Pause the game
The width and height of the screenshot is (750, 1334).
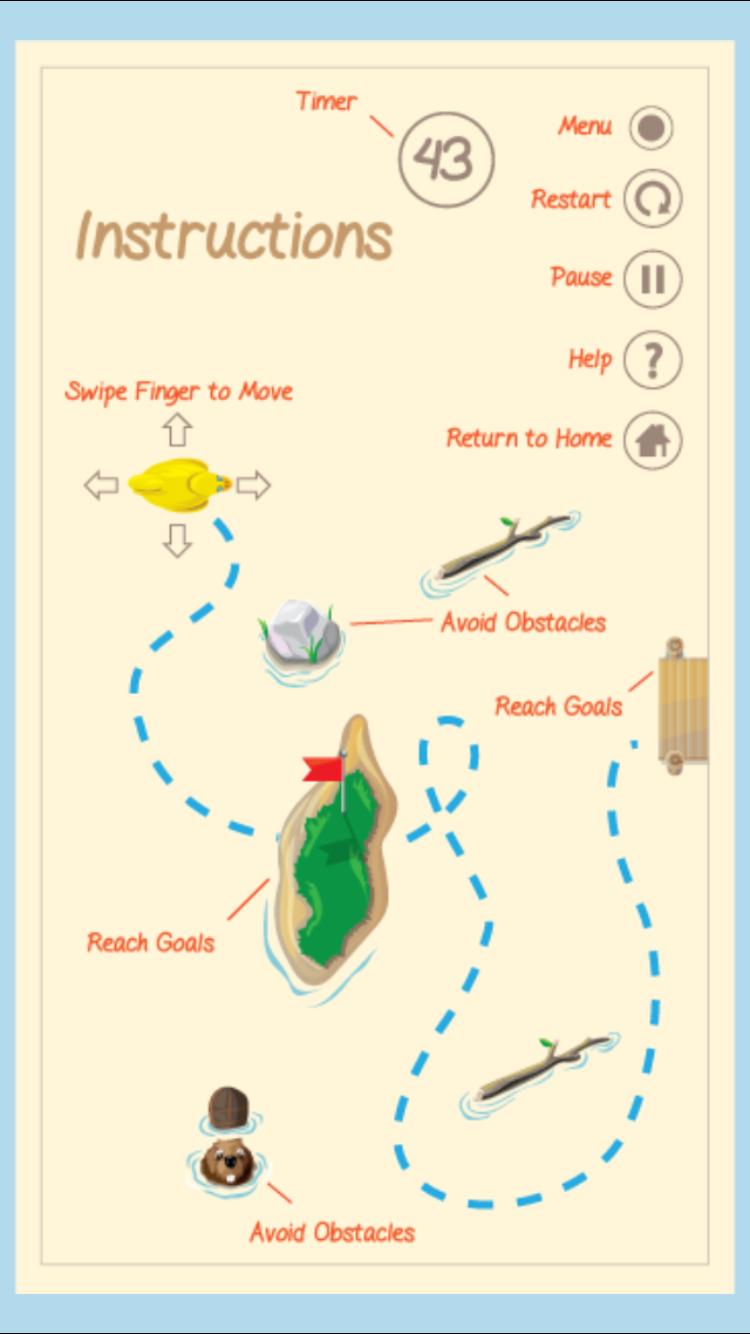[x=653, y=279]
